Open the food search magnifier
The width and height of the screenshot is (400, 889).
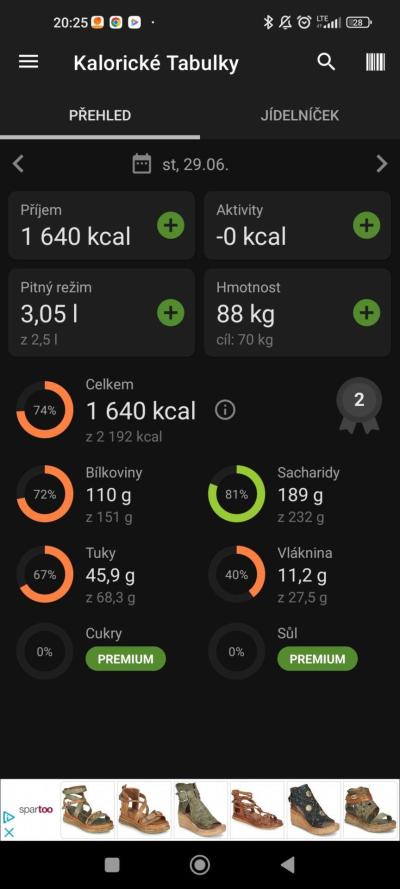[326, 62]
